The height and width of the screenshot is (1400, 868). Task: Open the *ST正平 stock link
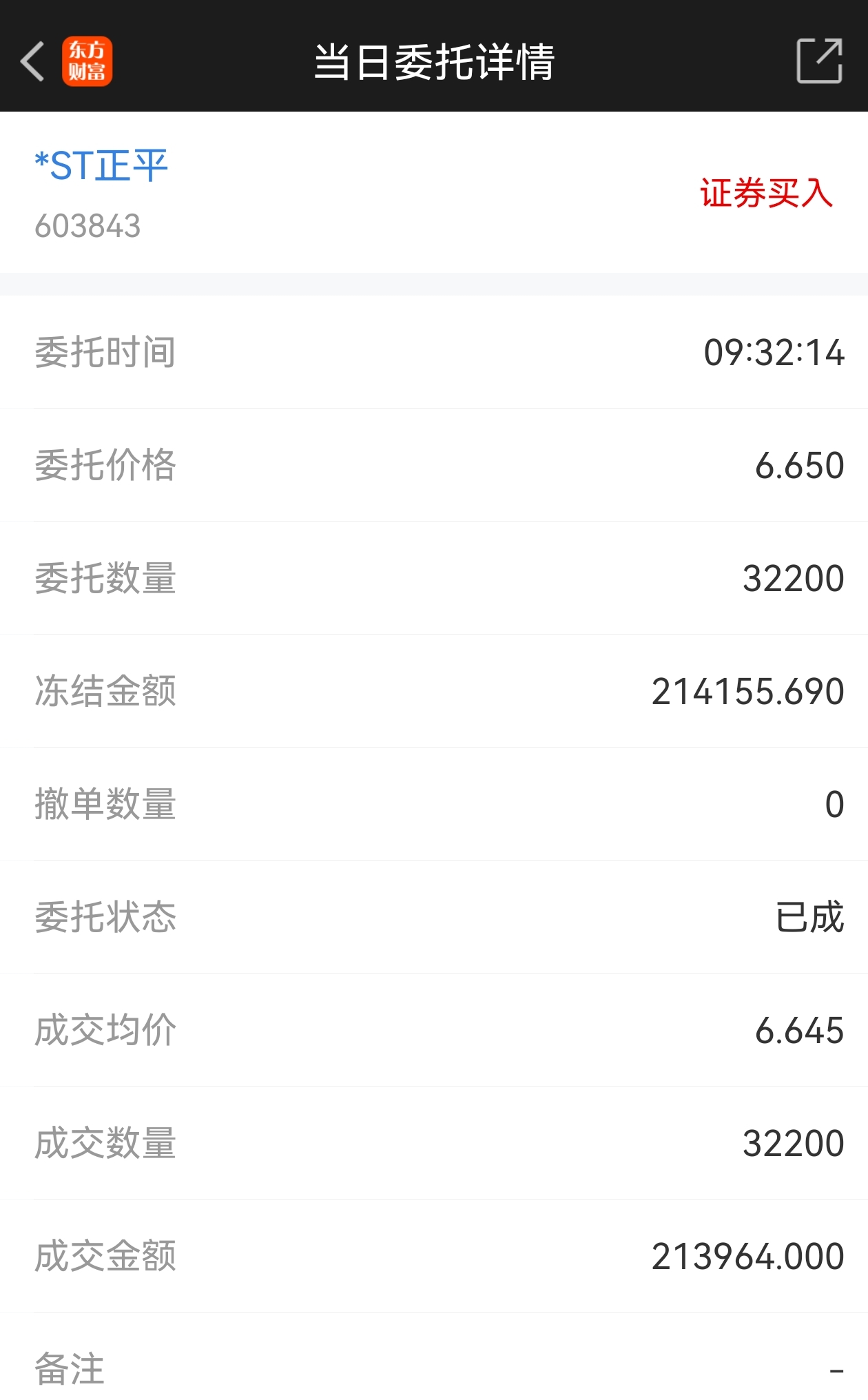tap(101, 166)
